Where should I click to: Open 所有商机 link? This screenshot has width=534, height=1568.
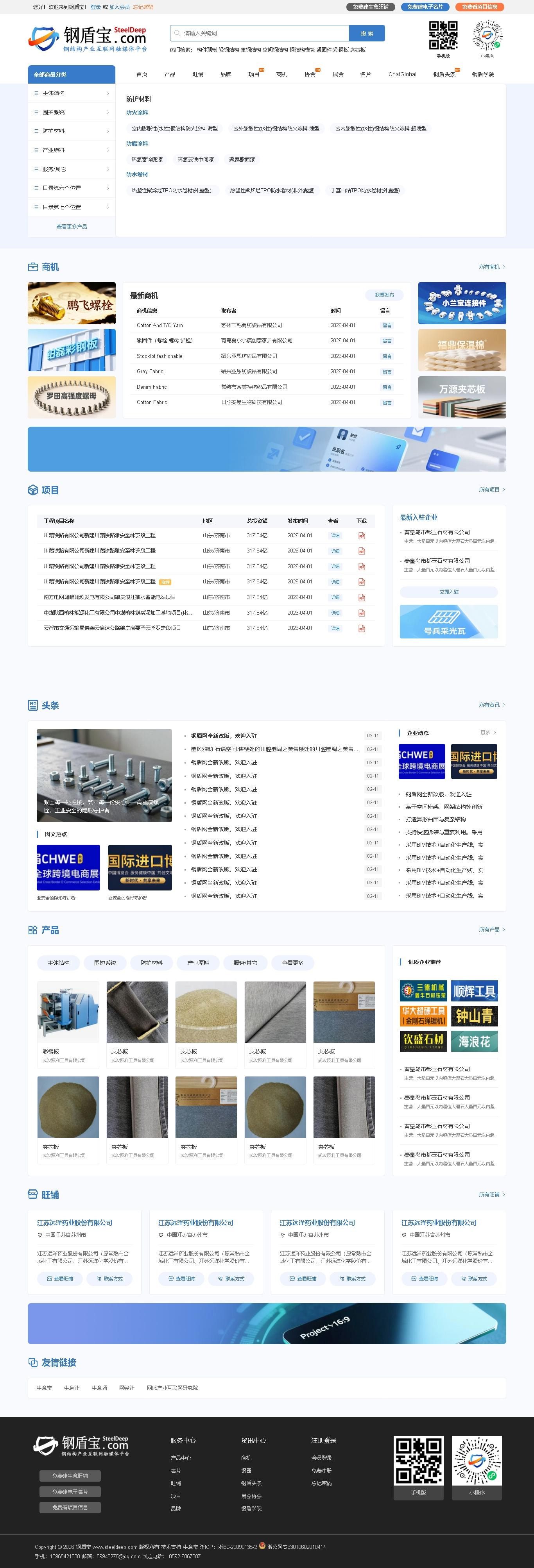(x=491, y=267)
